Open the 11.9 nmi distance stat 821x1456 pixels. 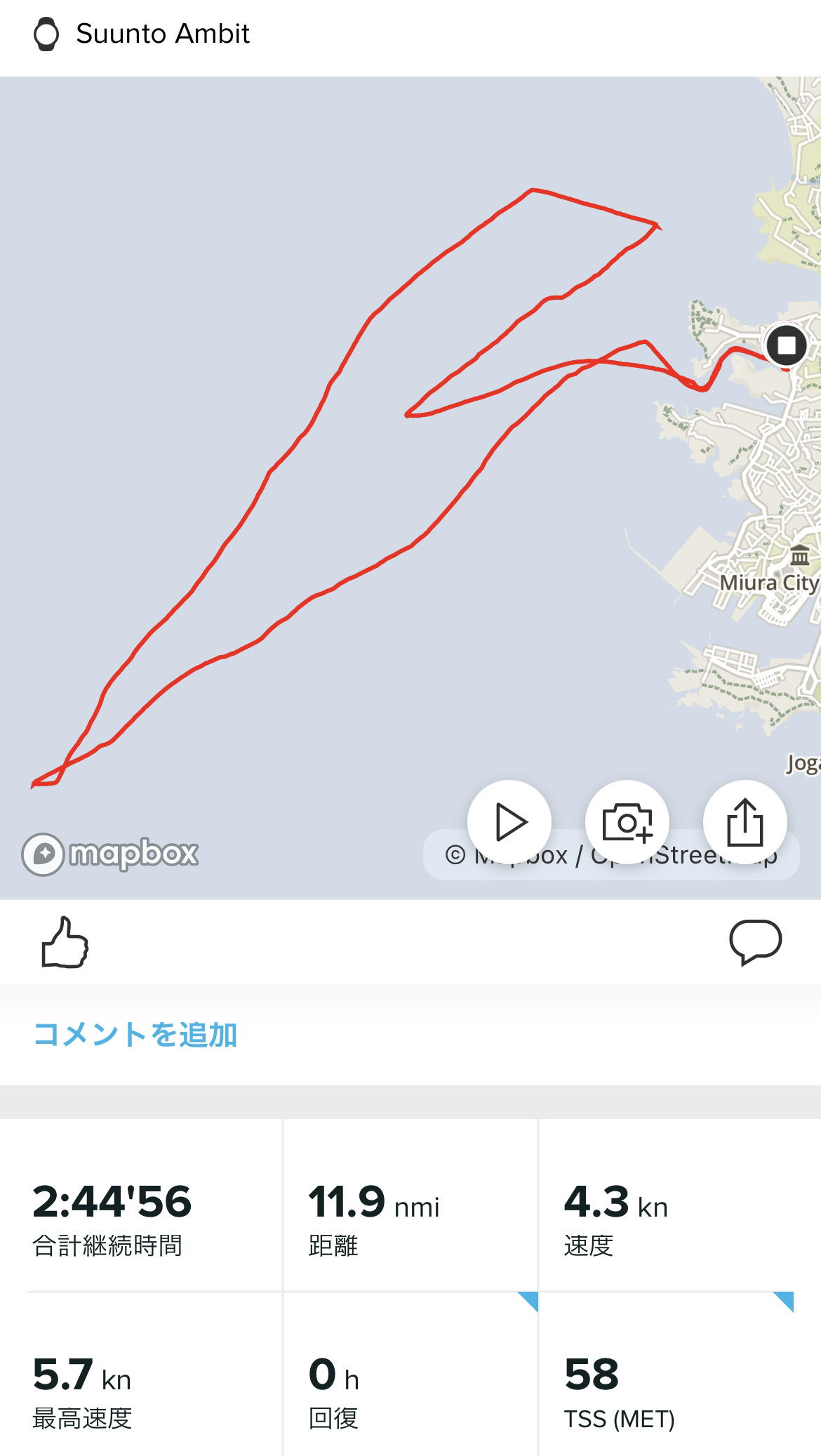click(x=410, y=1205)
